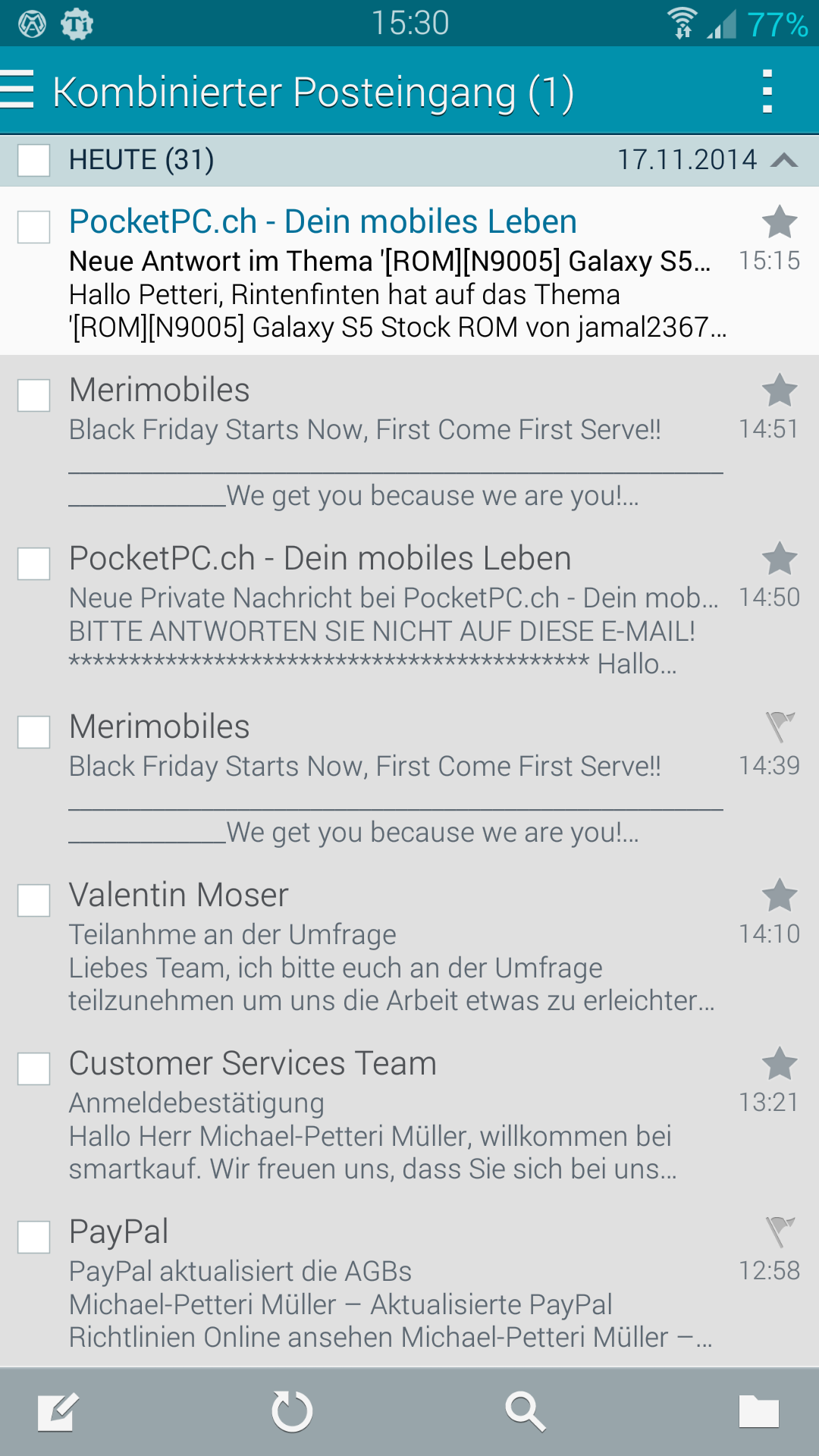Tick checkbox beside Valentin Moser email
The image size is (819, 1456).
(34, 900)
